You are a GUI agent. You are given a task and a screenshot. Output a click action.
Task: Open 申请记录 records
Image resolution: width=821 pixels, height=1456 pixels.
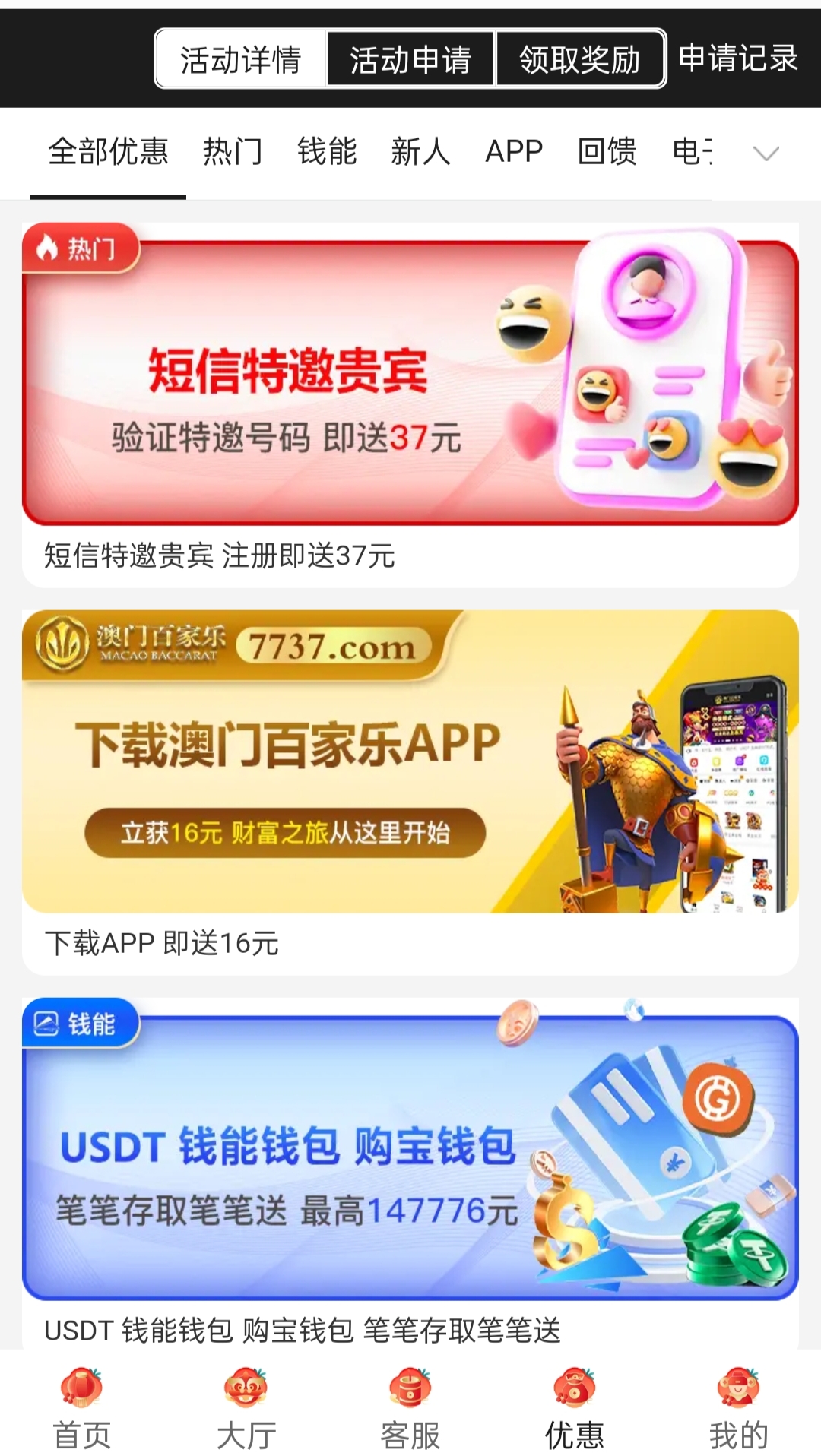coord(737,59)
